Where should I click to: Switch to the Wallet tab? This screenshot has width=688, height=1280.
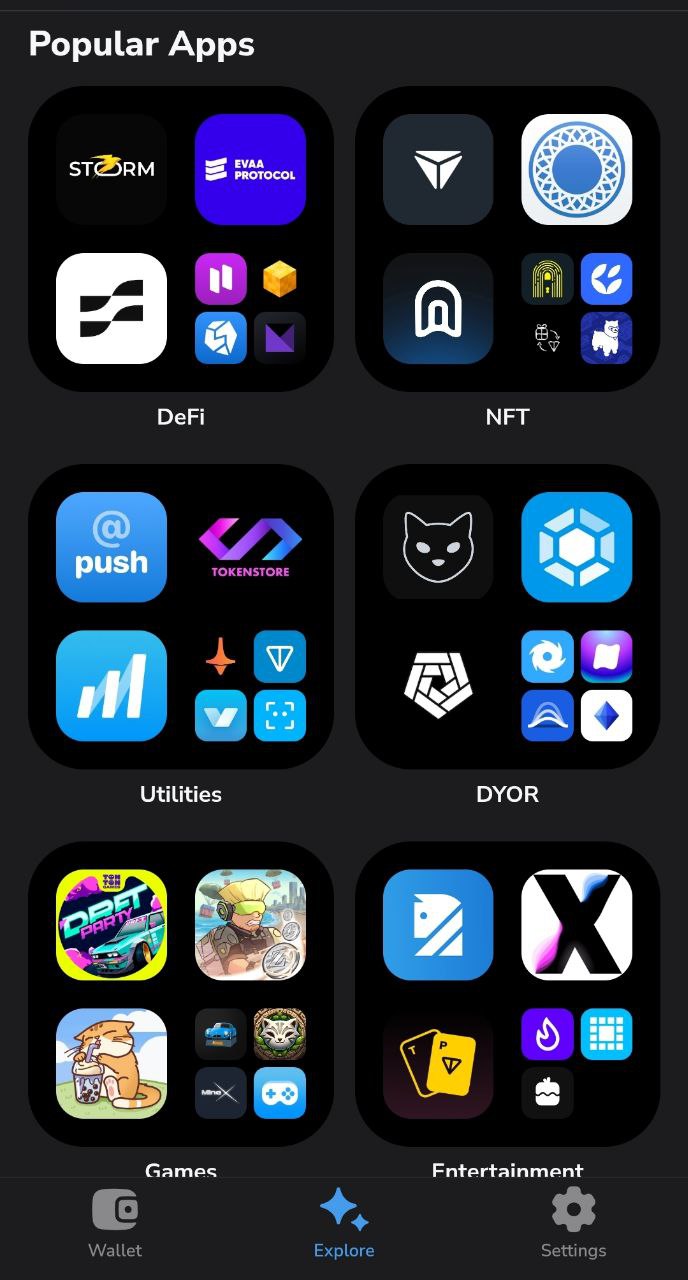pos(115,1223)
